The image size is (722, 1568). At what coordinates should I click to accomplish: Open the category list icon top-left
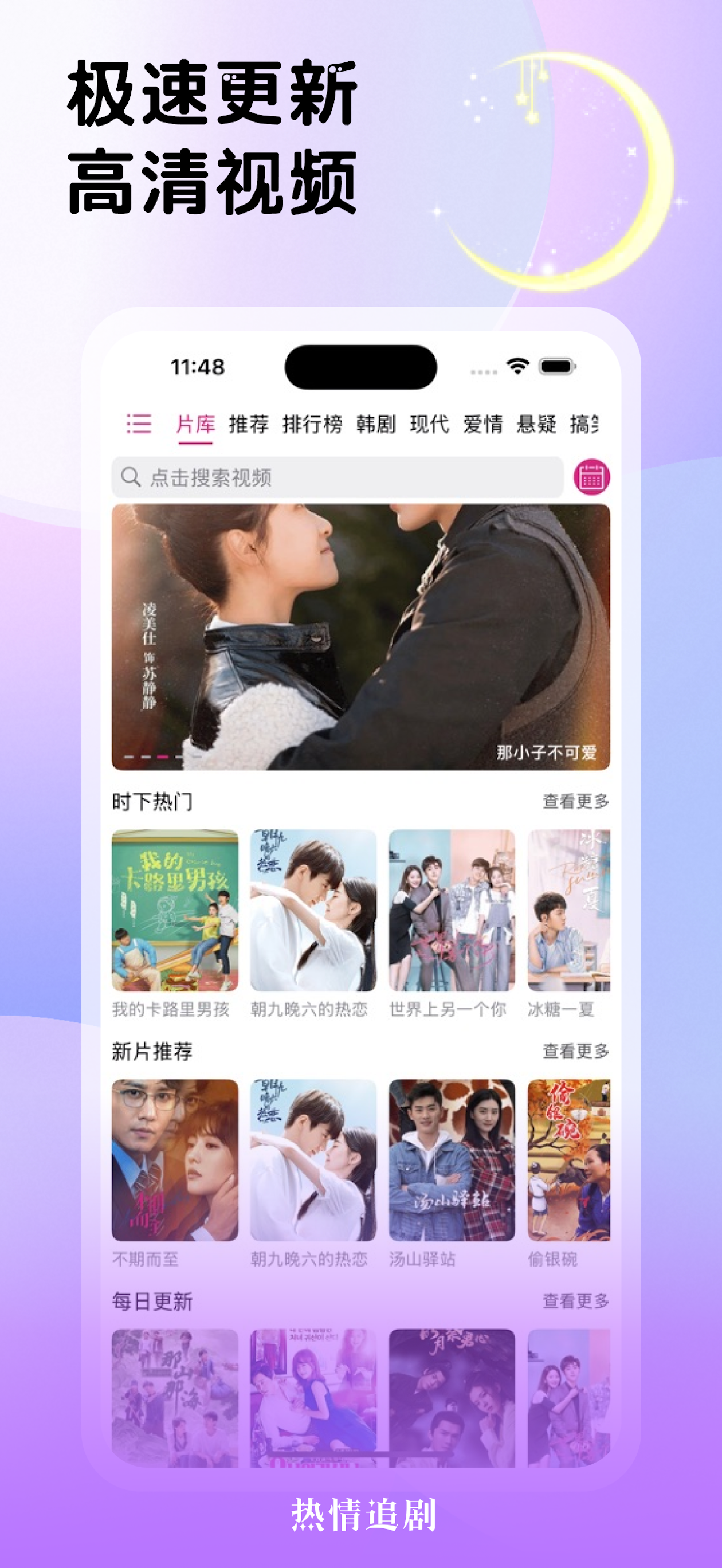click(138, 425)
